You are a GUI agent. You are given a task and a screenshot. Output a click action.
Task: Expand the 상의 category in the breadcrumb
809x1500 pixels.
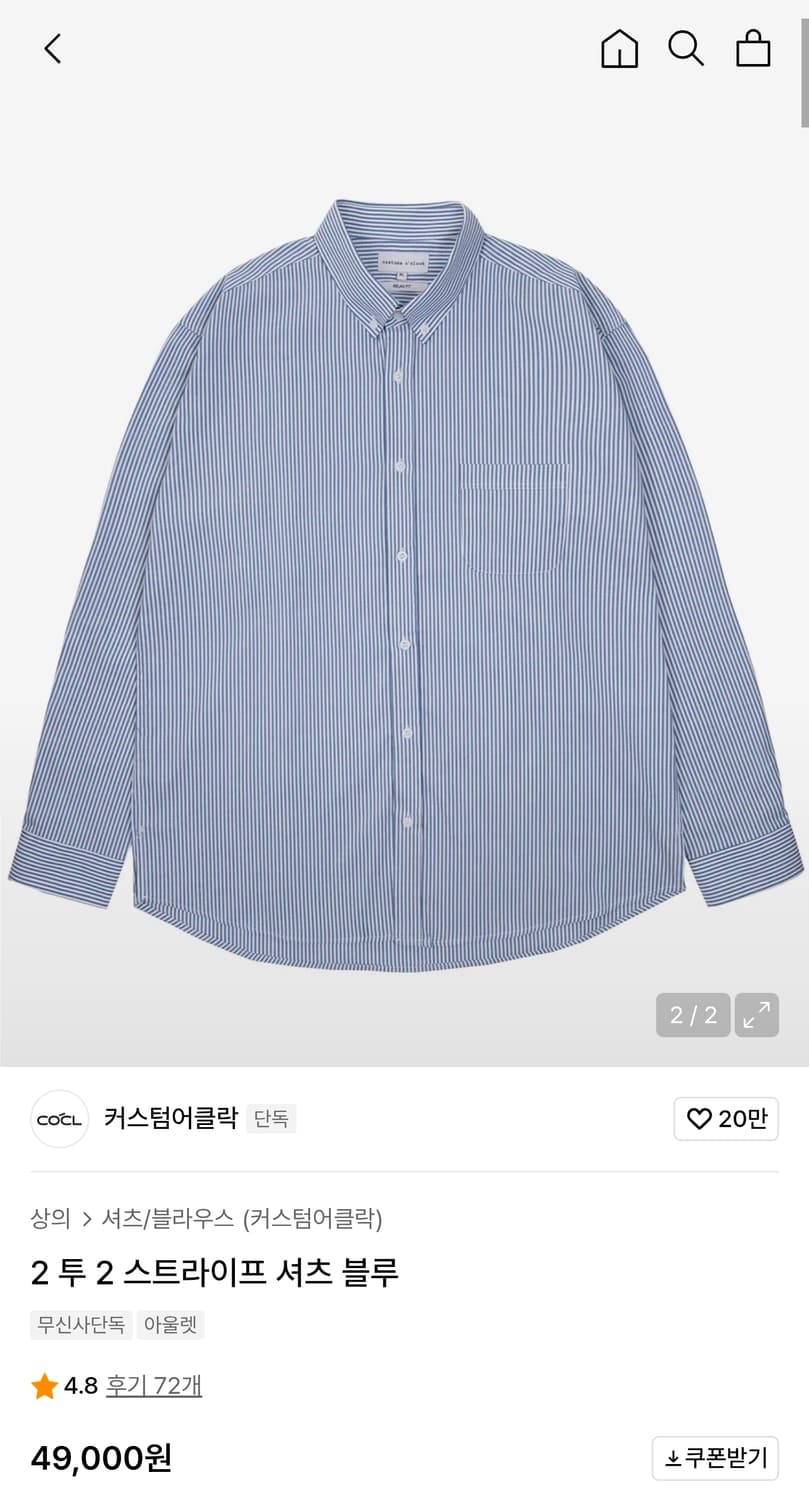(52, 1218)
